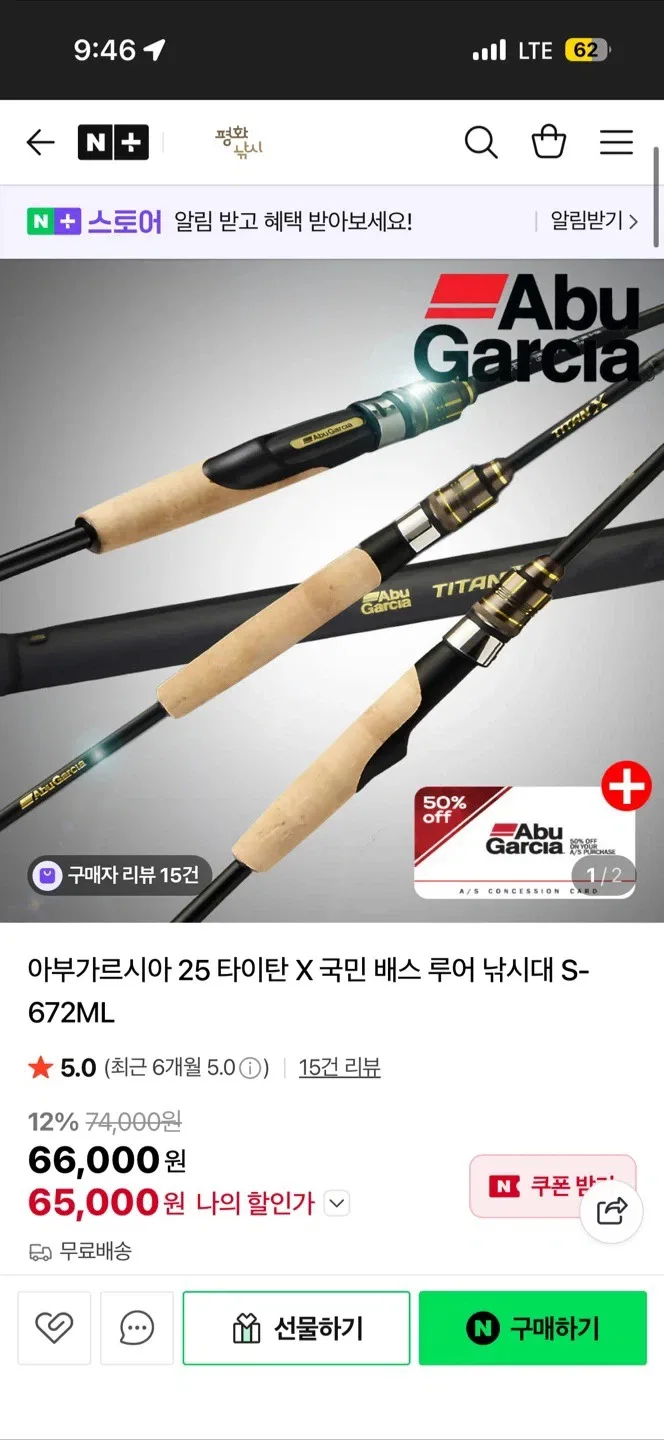The width and height of the screenshot is (664, 1440).
Task: Send as a gift with 선물하기
Action: tap(296, 1328)
